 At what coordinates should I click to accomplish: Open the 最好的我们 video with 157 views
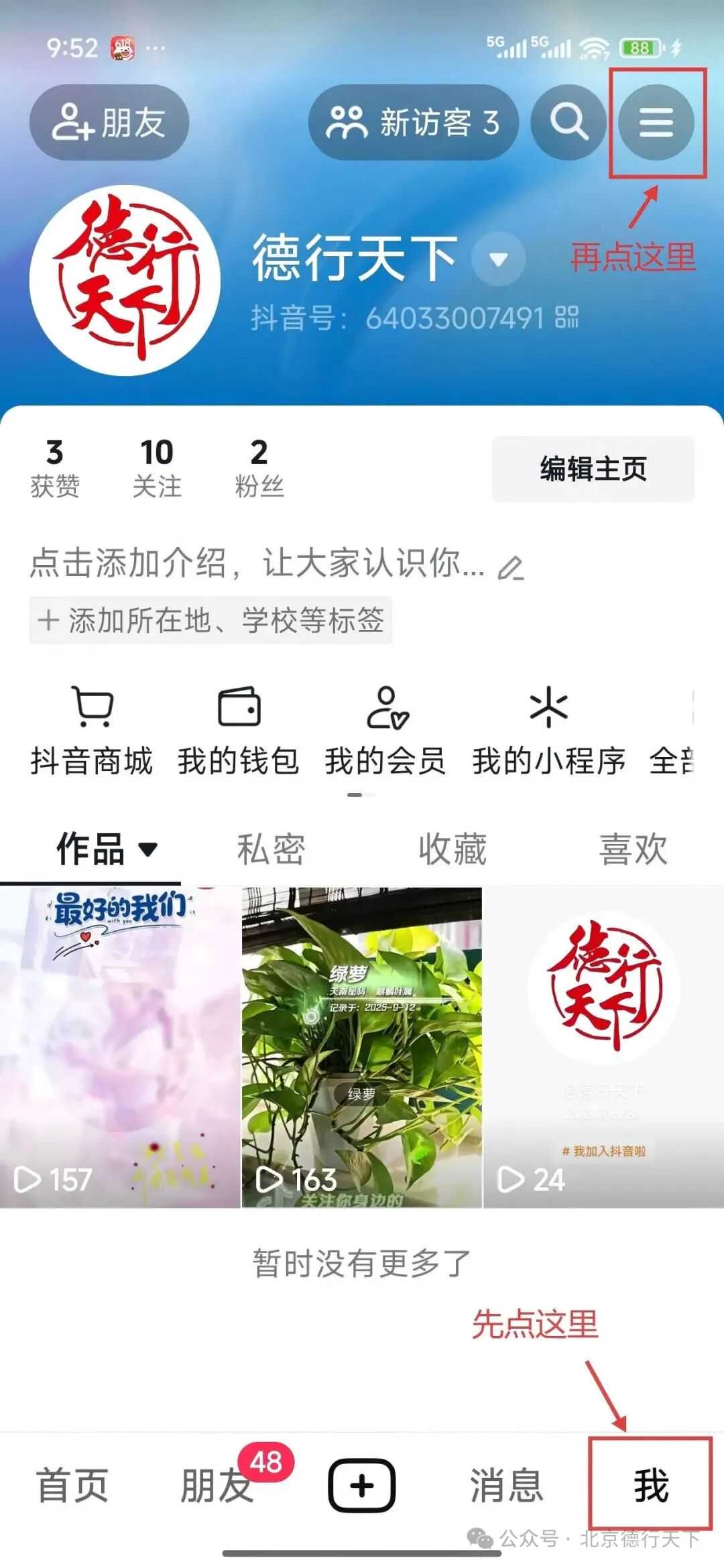[120, 1047]
